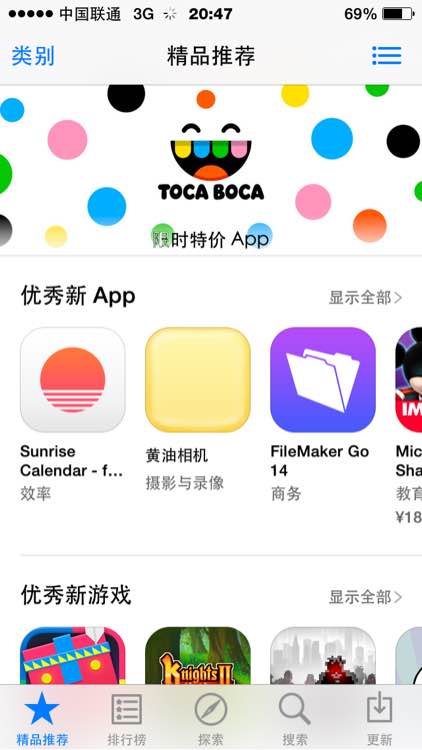Open the 更新 tab
422x750 pixels.
tap(379, 718)
